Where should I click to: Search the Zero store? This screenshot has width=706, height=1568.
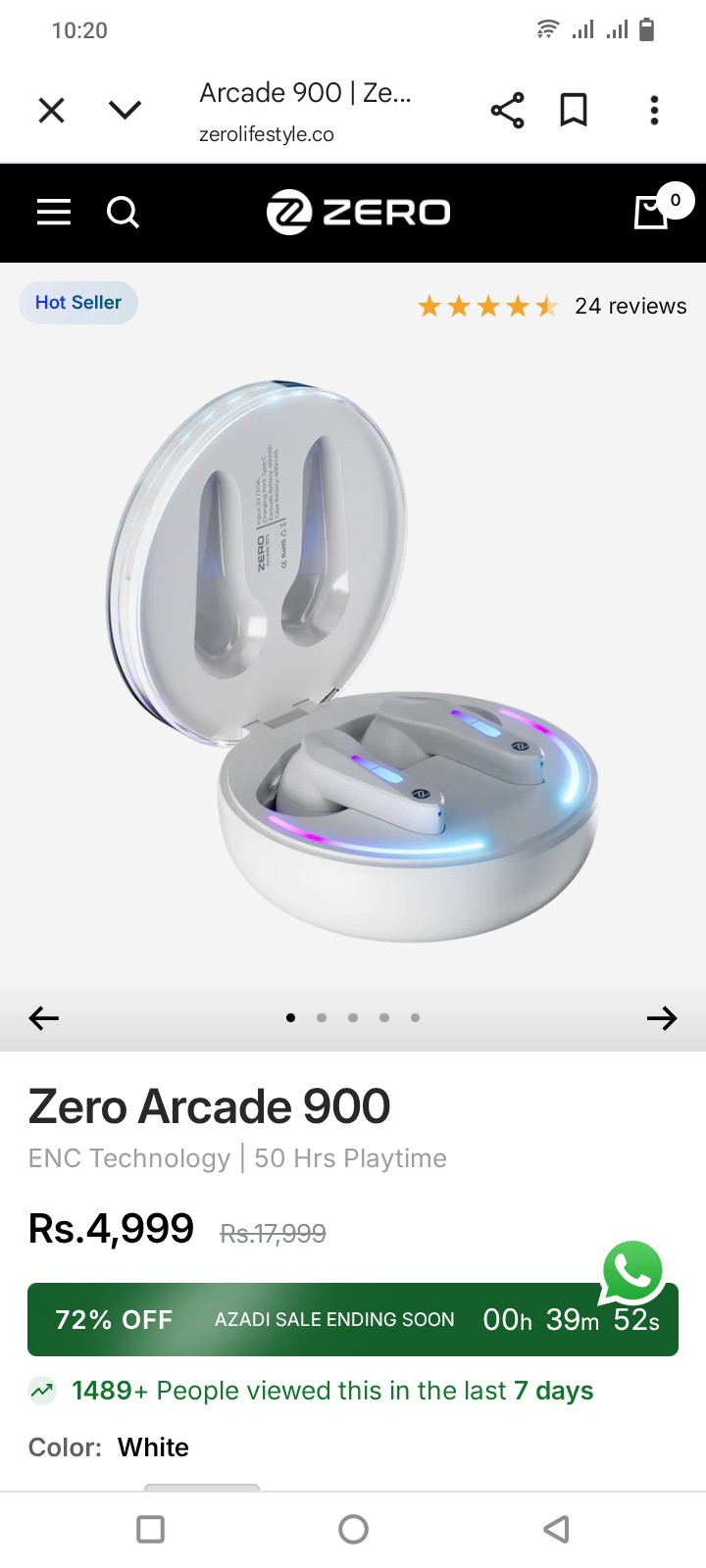[123, 212]
